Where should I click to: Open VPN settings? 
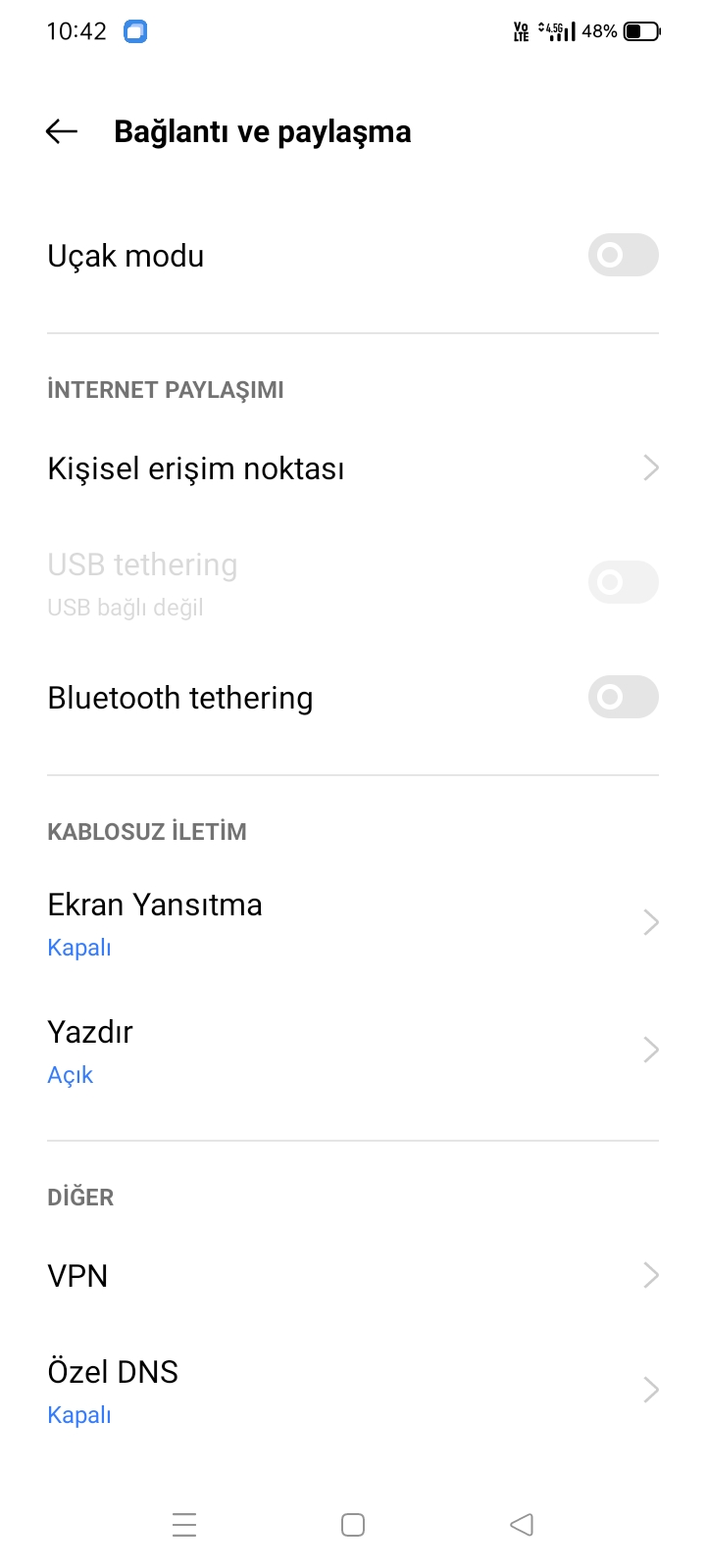353,1276
